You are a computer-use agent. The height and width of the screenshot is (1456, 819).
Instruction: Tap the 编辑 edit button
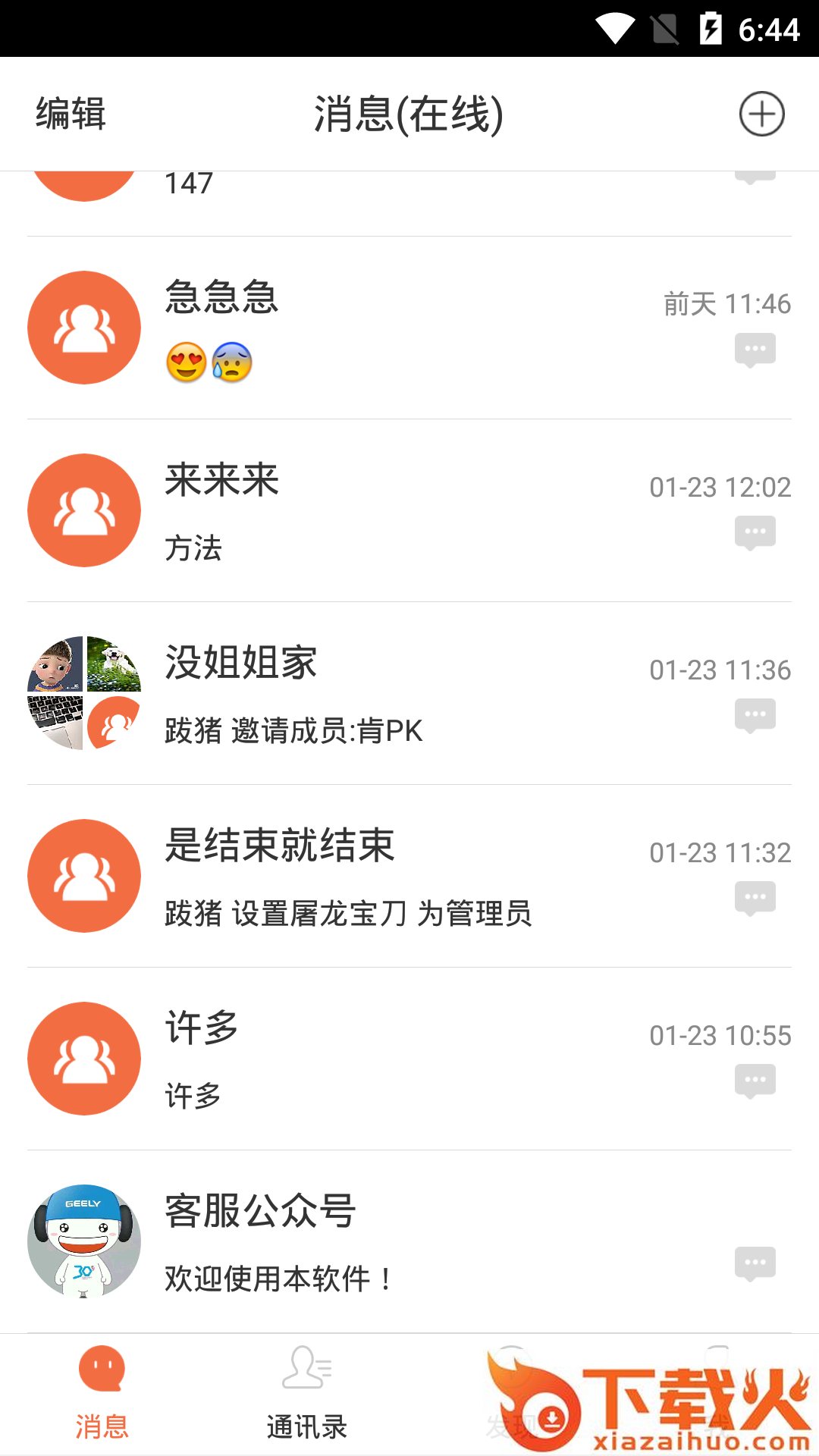coord(71,115)
